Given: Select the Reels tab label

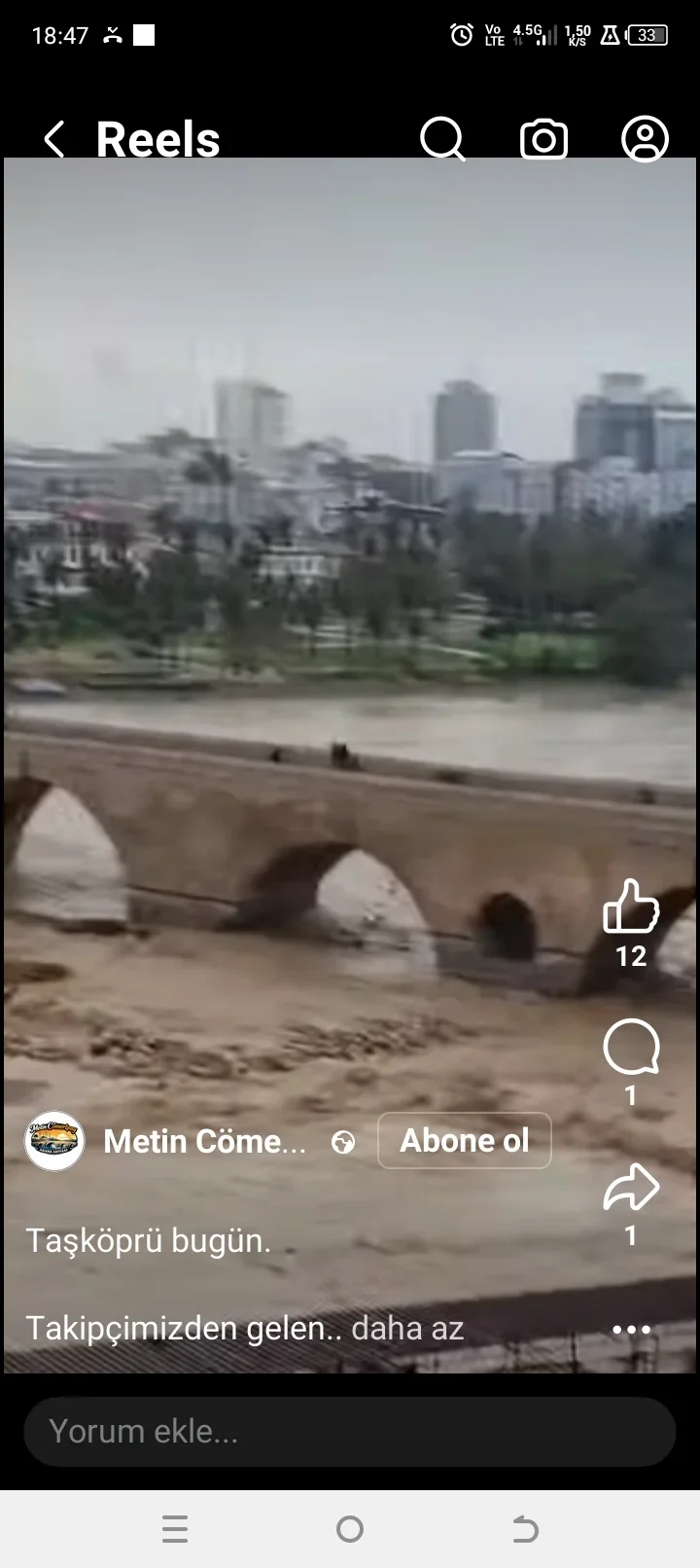Looking at the screenshot, I should point(157,139).
